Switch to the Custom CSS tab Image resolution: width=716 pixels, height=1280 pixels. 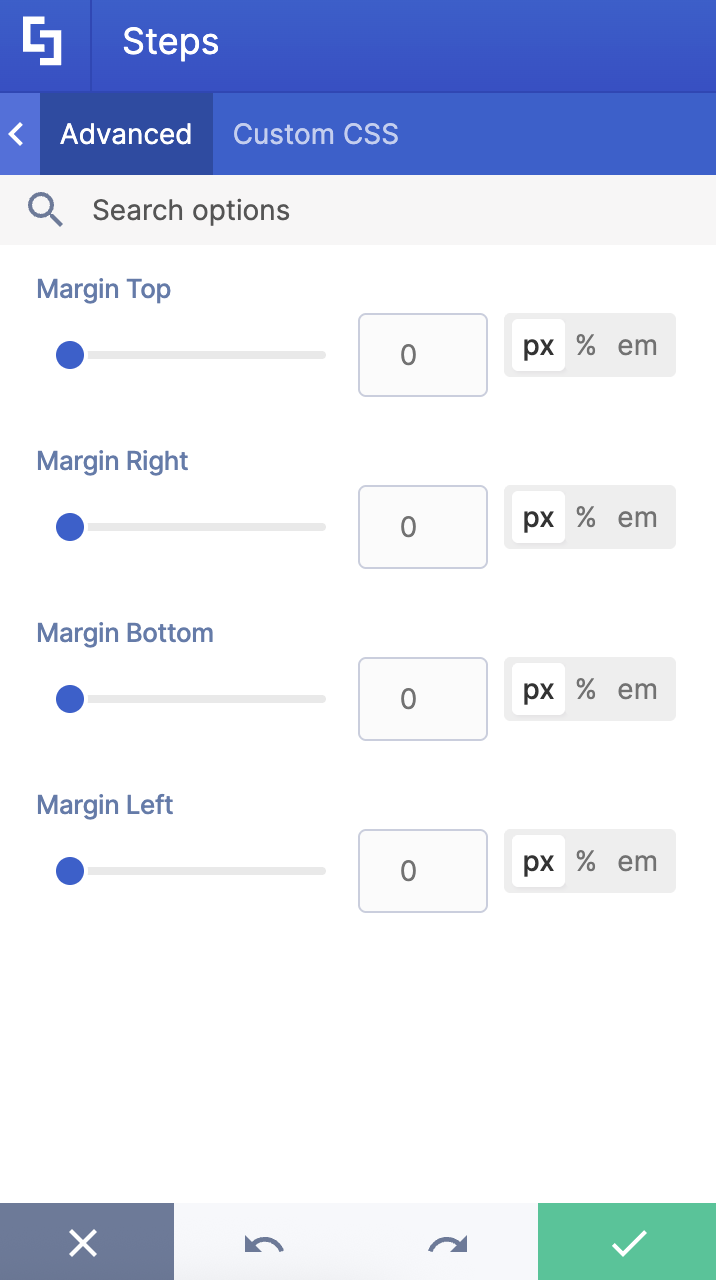315,134
